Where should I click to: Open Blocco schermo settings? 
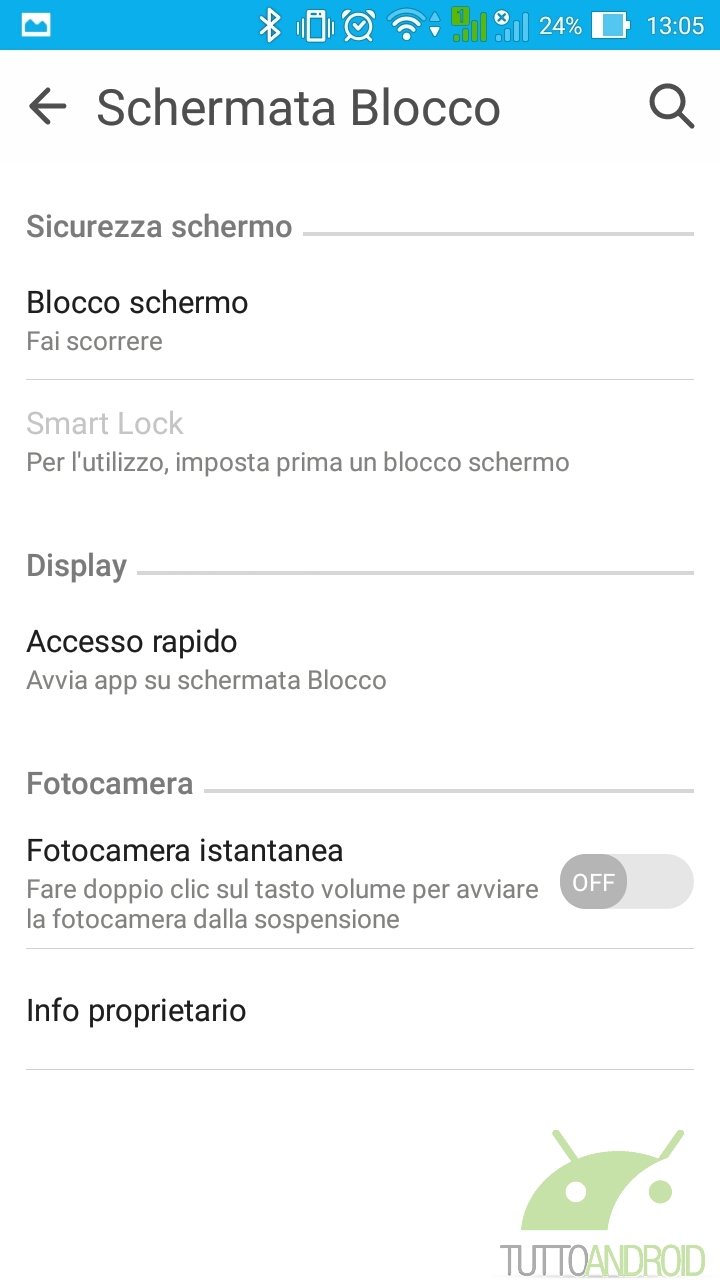coord(360,320)
